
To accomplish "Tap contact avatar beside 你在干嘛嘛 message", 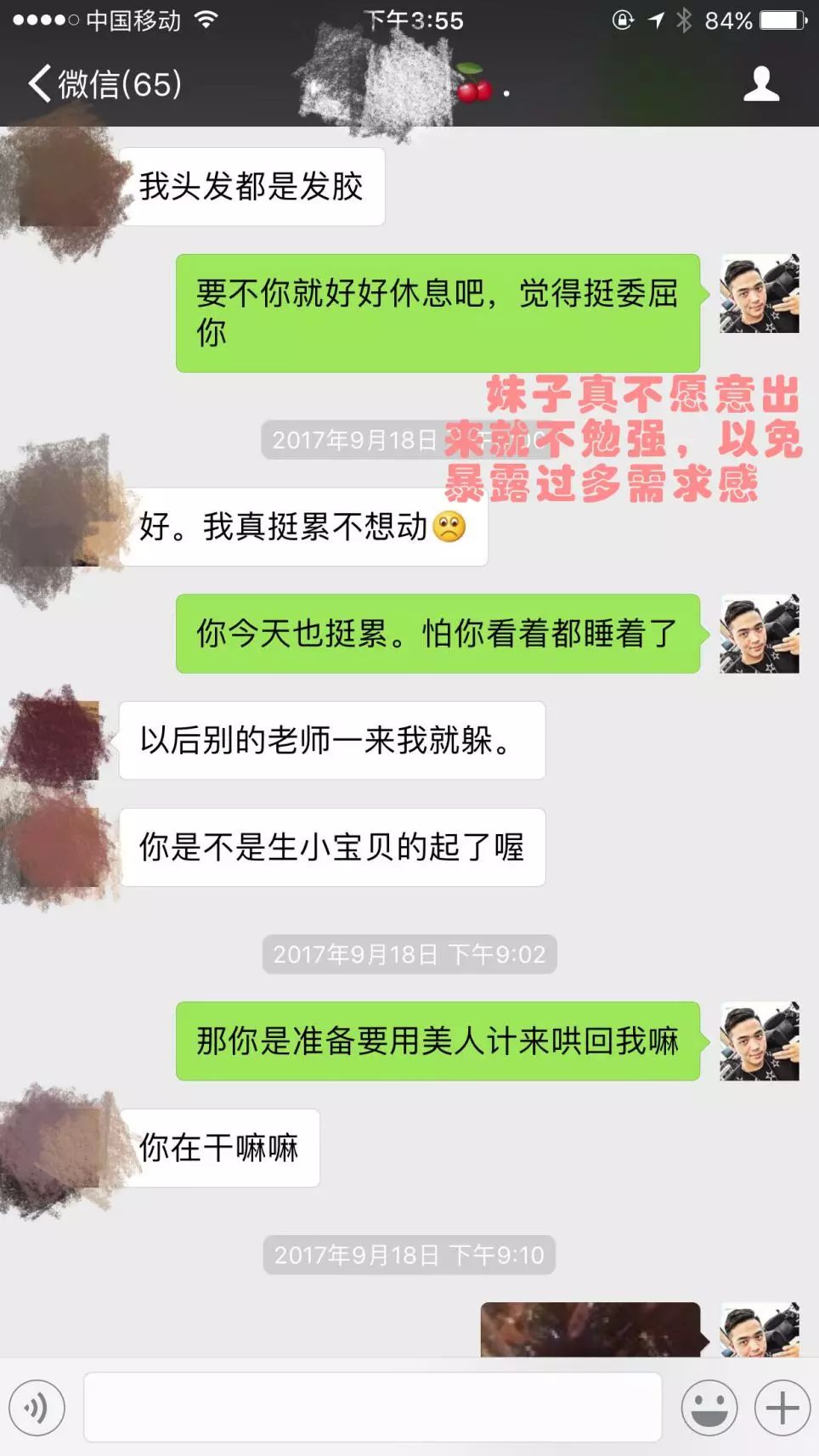I will point(61,1148).
